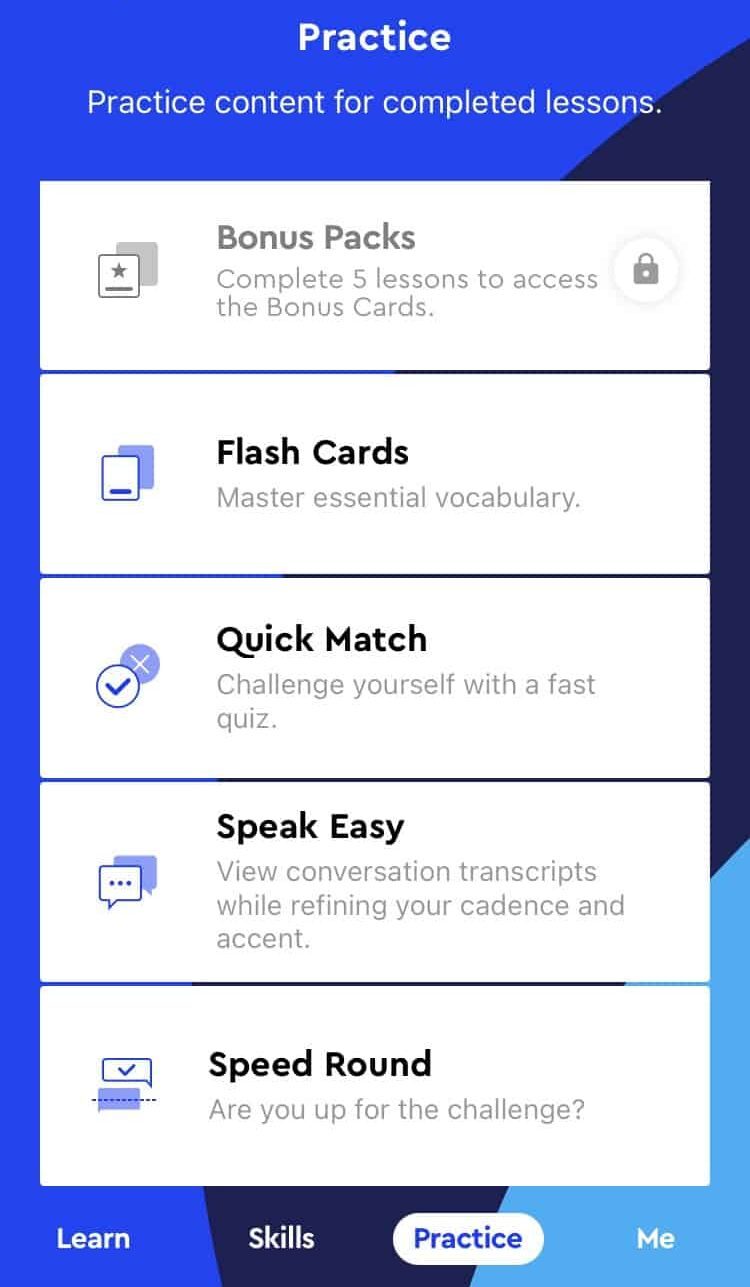Open the Me profile tab
750x1287 pixels.
coord(655,1238)
